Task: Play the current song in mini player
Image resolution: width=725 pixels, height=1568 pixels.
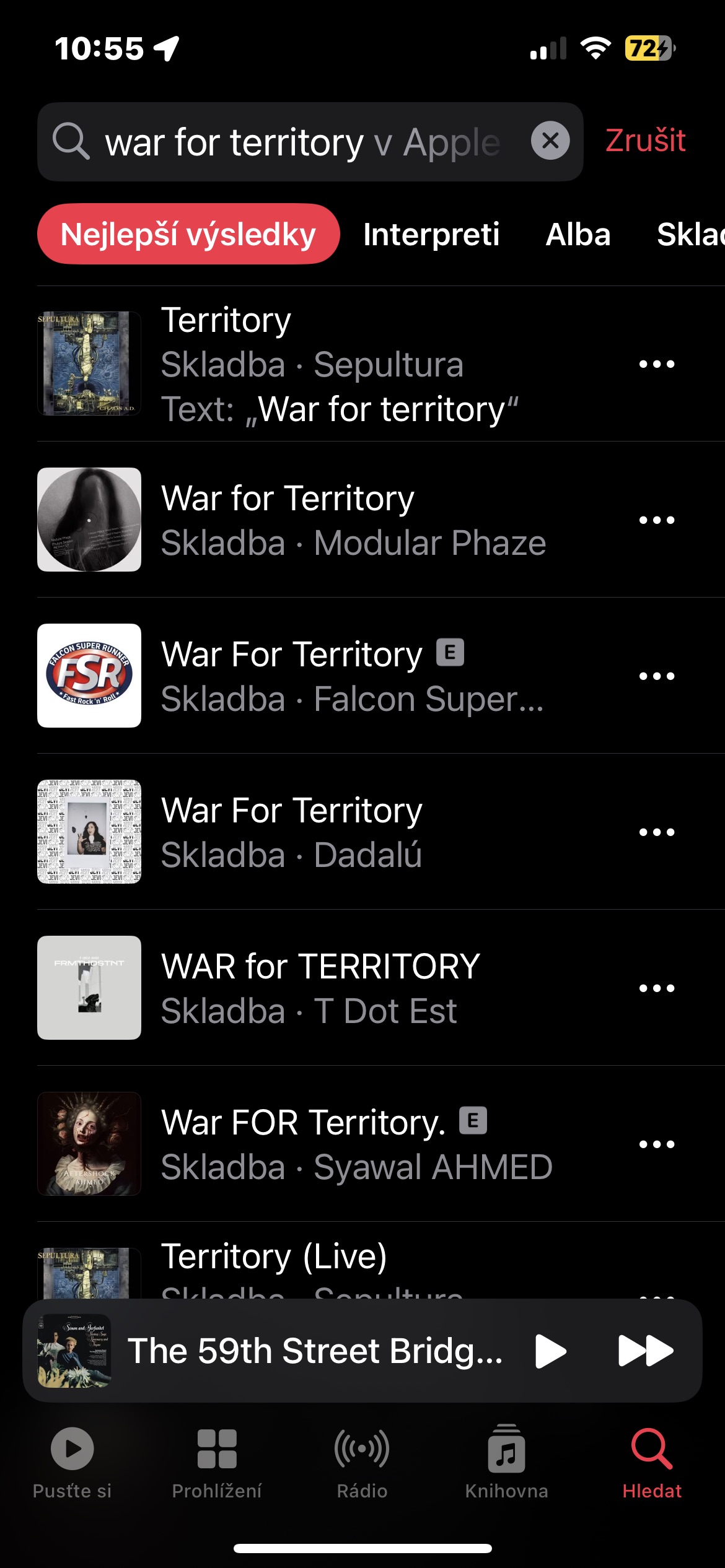Action: click(551, 1351)
